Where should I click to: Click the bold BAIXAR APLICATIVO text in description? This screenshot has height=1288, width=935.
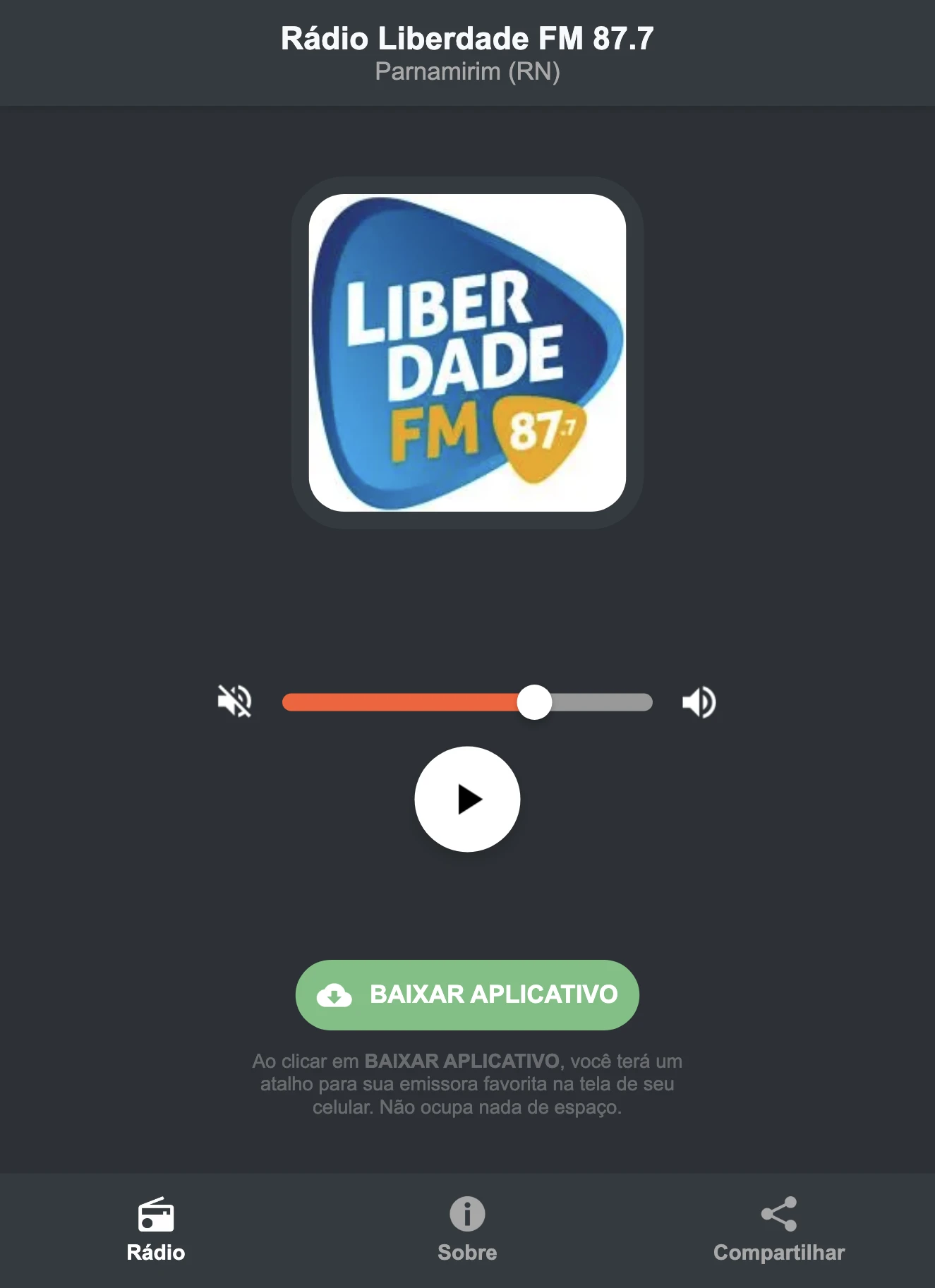tap(462, 1060)
